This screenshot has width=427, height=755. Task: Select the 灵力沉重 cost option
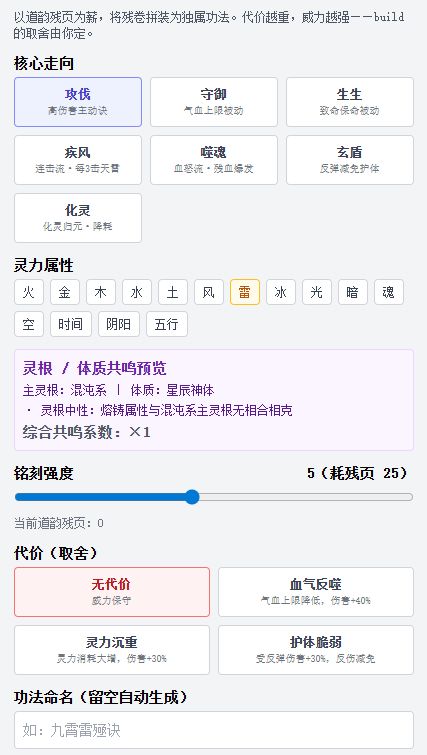click(x=112, y=650)
